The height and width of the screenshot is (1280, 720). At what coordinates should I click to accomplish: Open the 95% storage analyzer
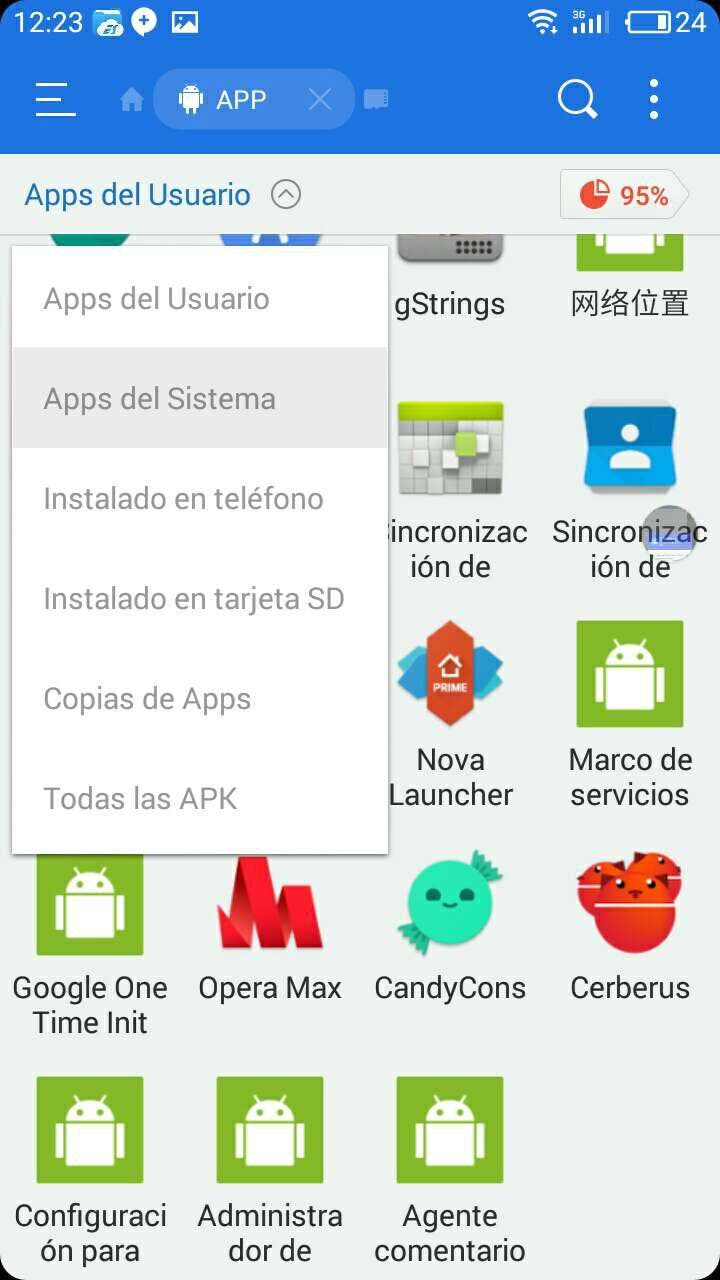(x=624, y=195)
